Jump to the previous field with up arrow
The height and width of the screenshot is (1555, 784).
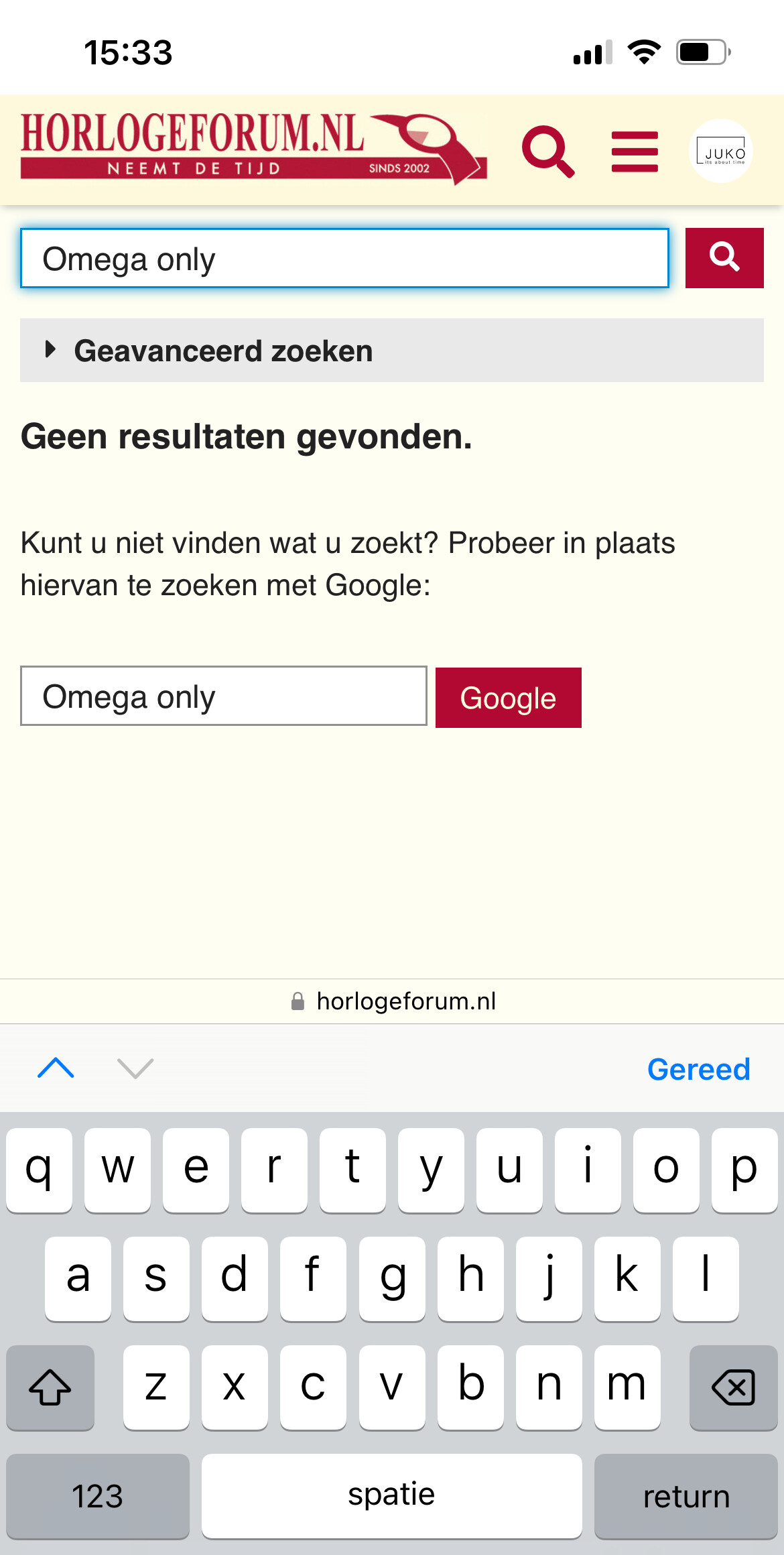point(56,1068)
